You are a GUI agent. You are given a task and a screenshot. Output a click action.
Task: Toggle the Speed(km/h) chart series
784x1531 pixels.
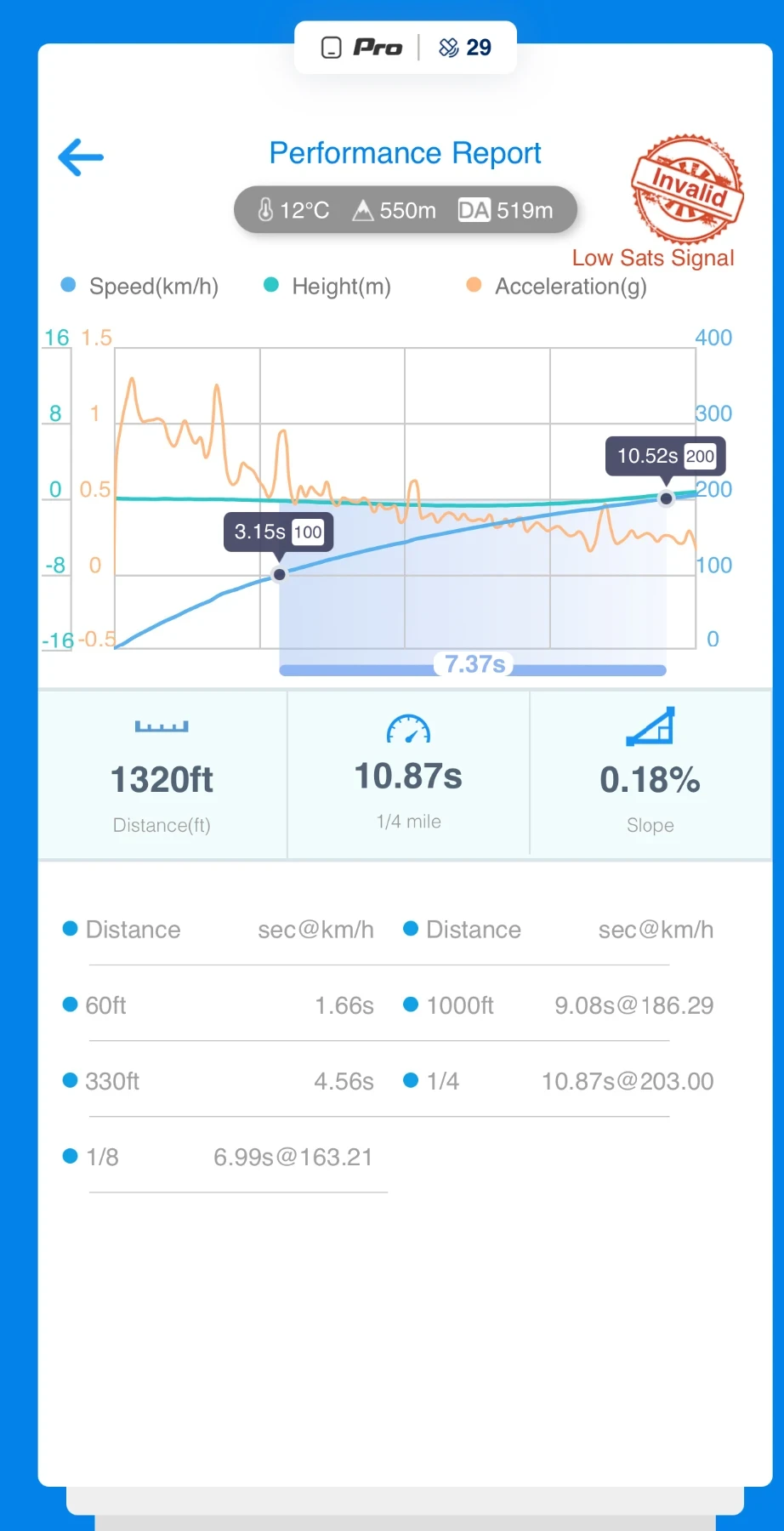(141, 287)
